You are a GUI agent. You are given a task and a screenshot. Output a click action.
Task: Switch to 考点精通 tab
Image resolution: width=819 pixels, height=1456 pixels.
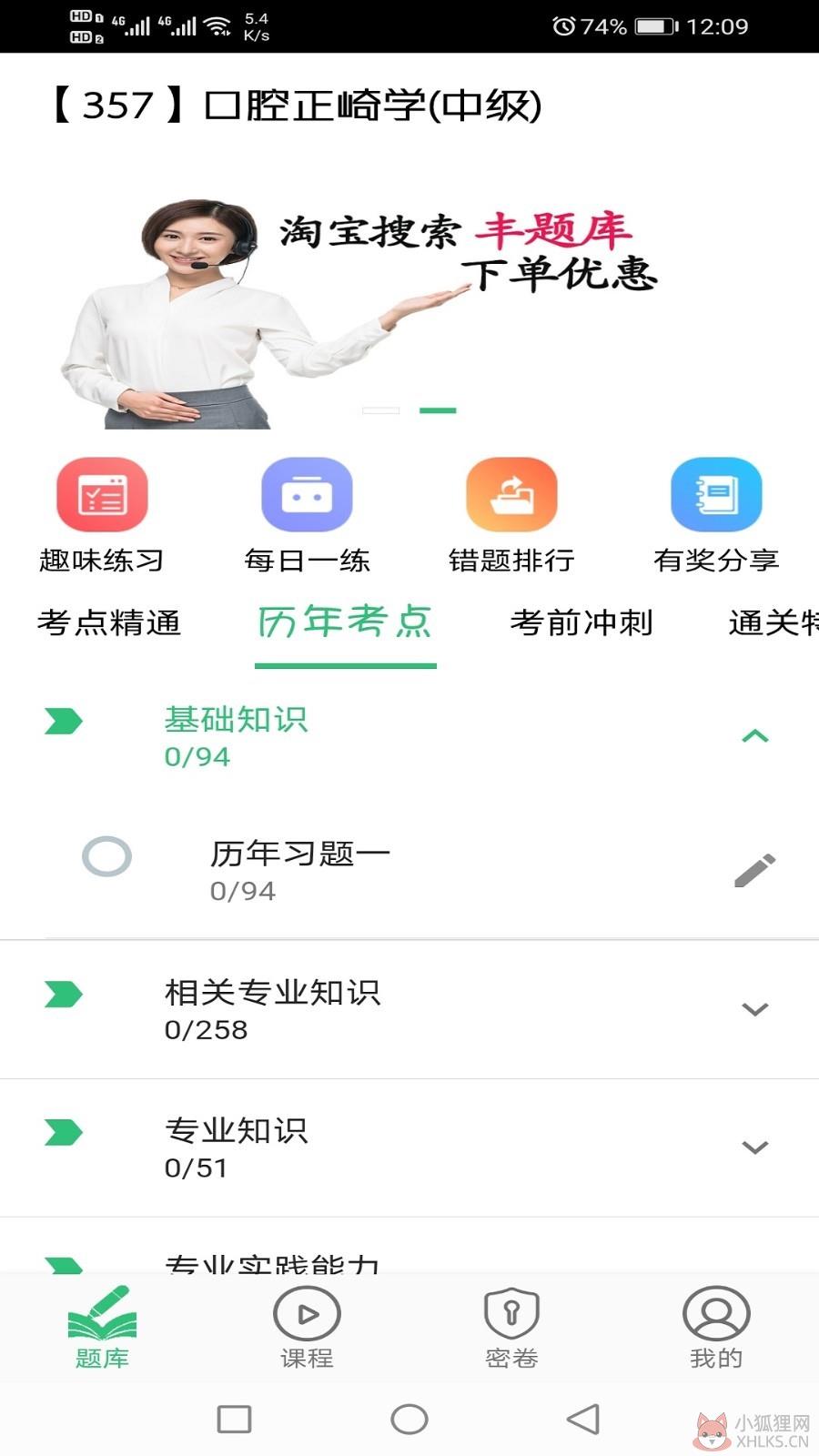click(109, 623)
